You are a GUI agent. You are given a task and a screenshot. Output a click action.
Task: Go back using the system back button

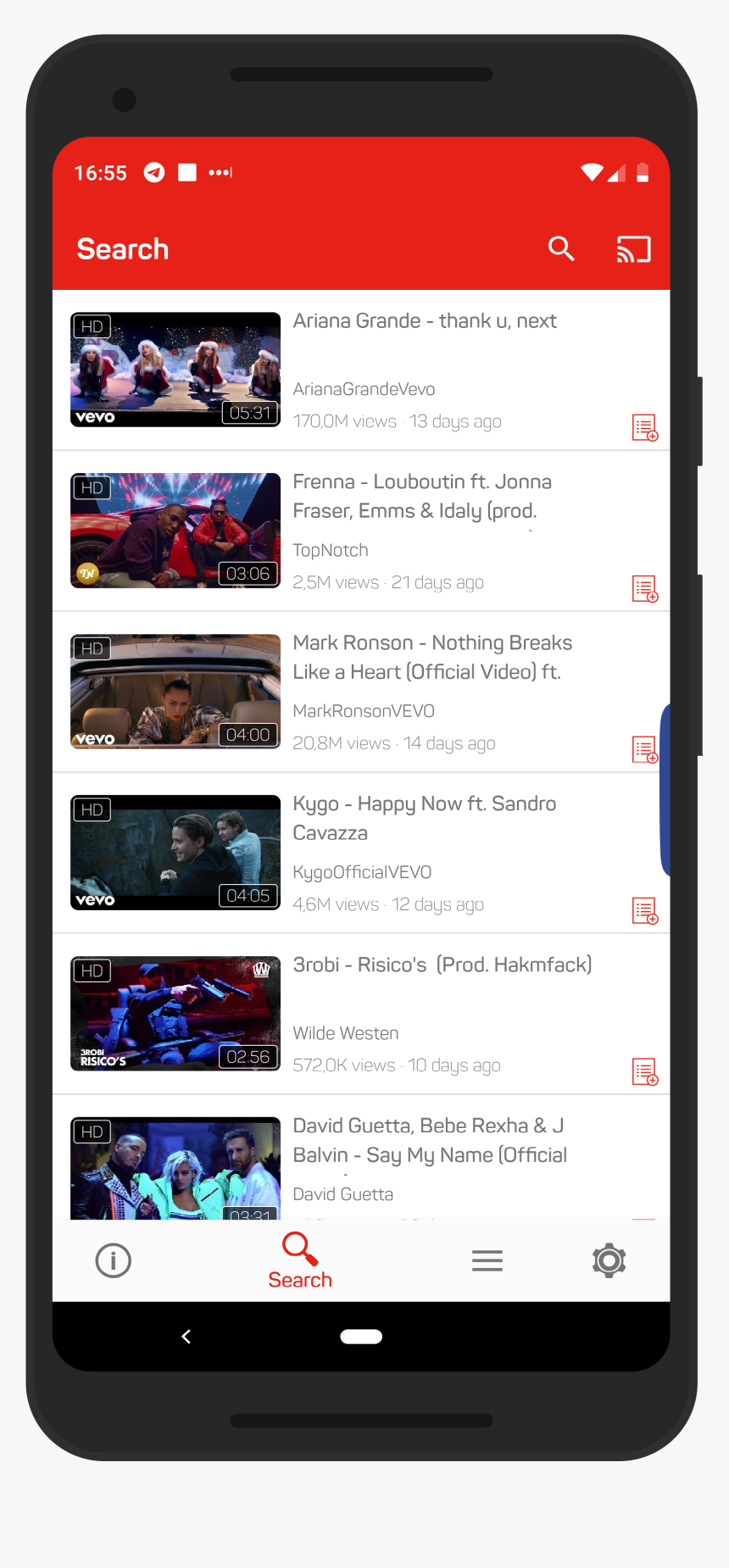point(186,1337)
